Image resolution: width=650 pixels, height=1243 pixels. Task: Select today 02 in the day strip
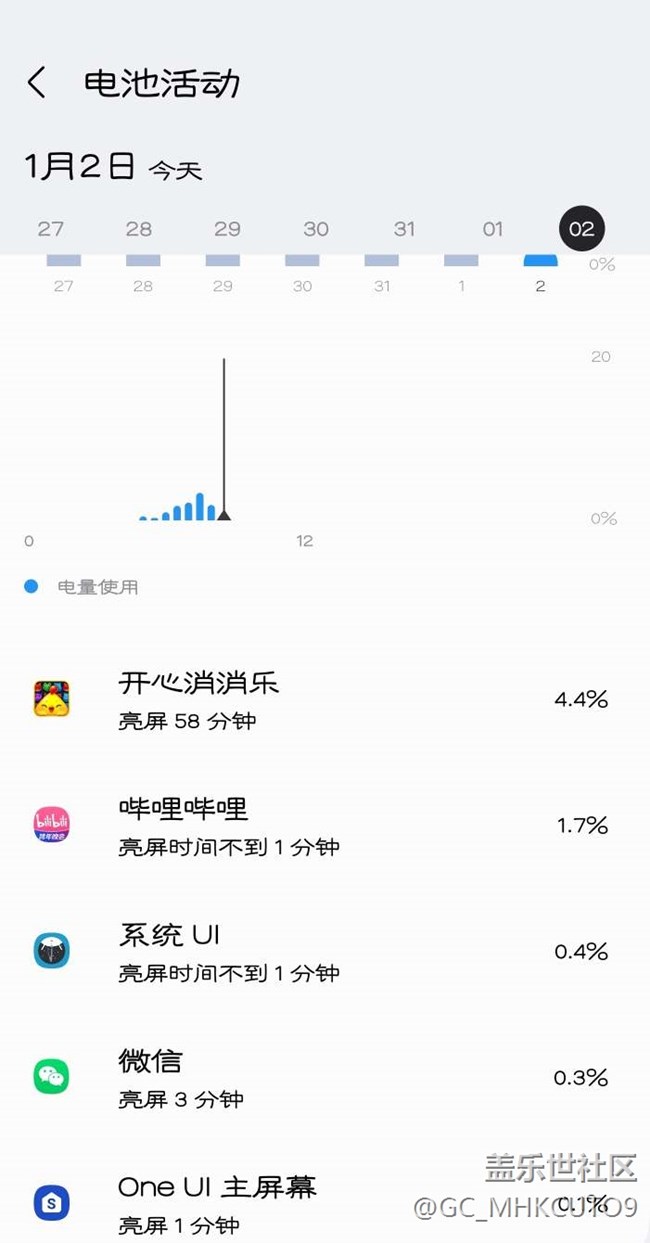coord(581,229)
